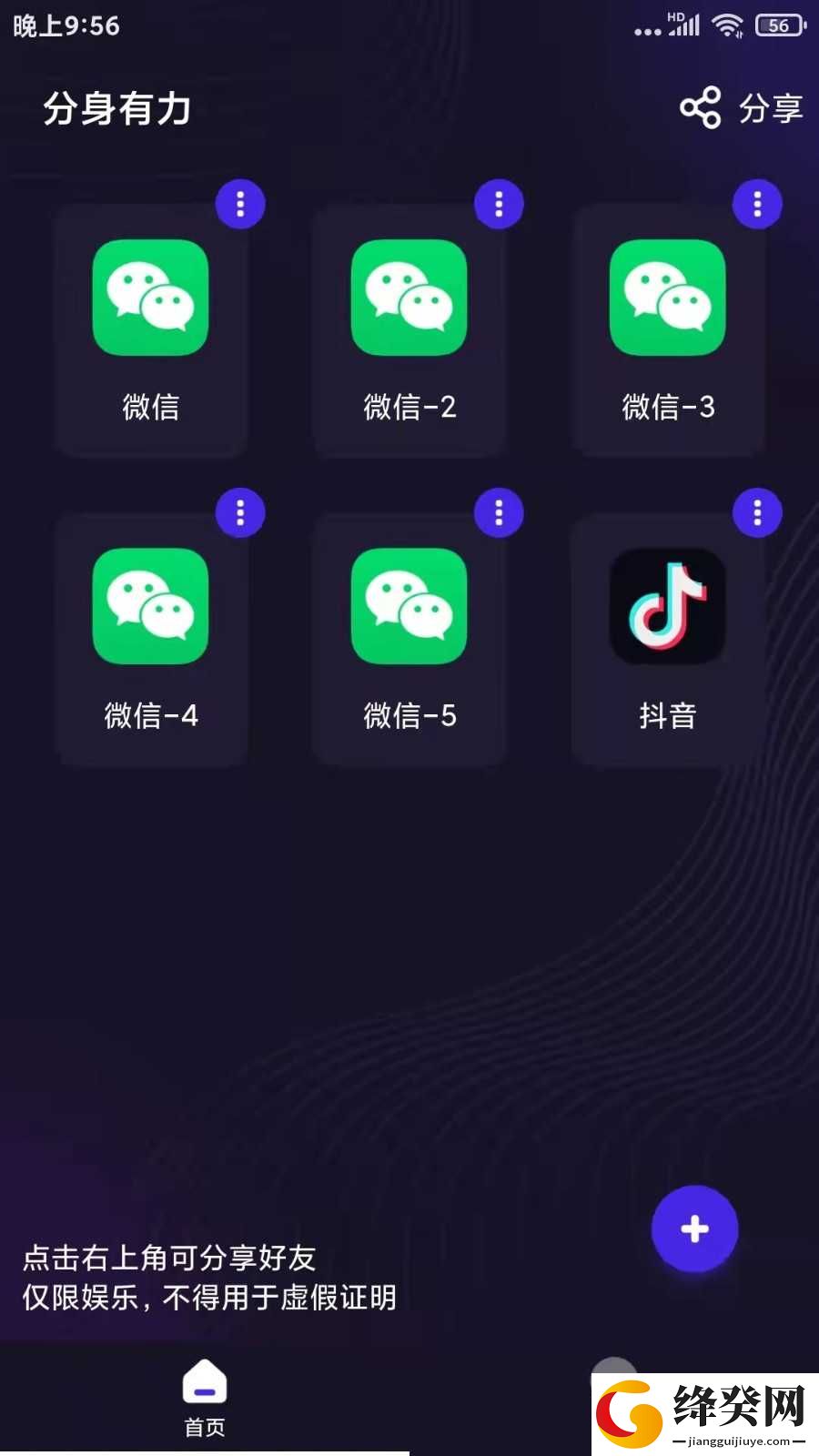Open the 微信-5 clone
Viewport: 819px width, 1456px height.
[409, 639]
